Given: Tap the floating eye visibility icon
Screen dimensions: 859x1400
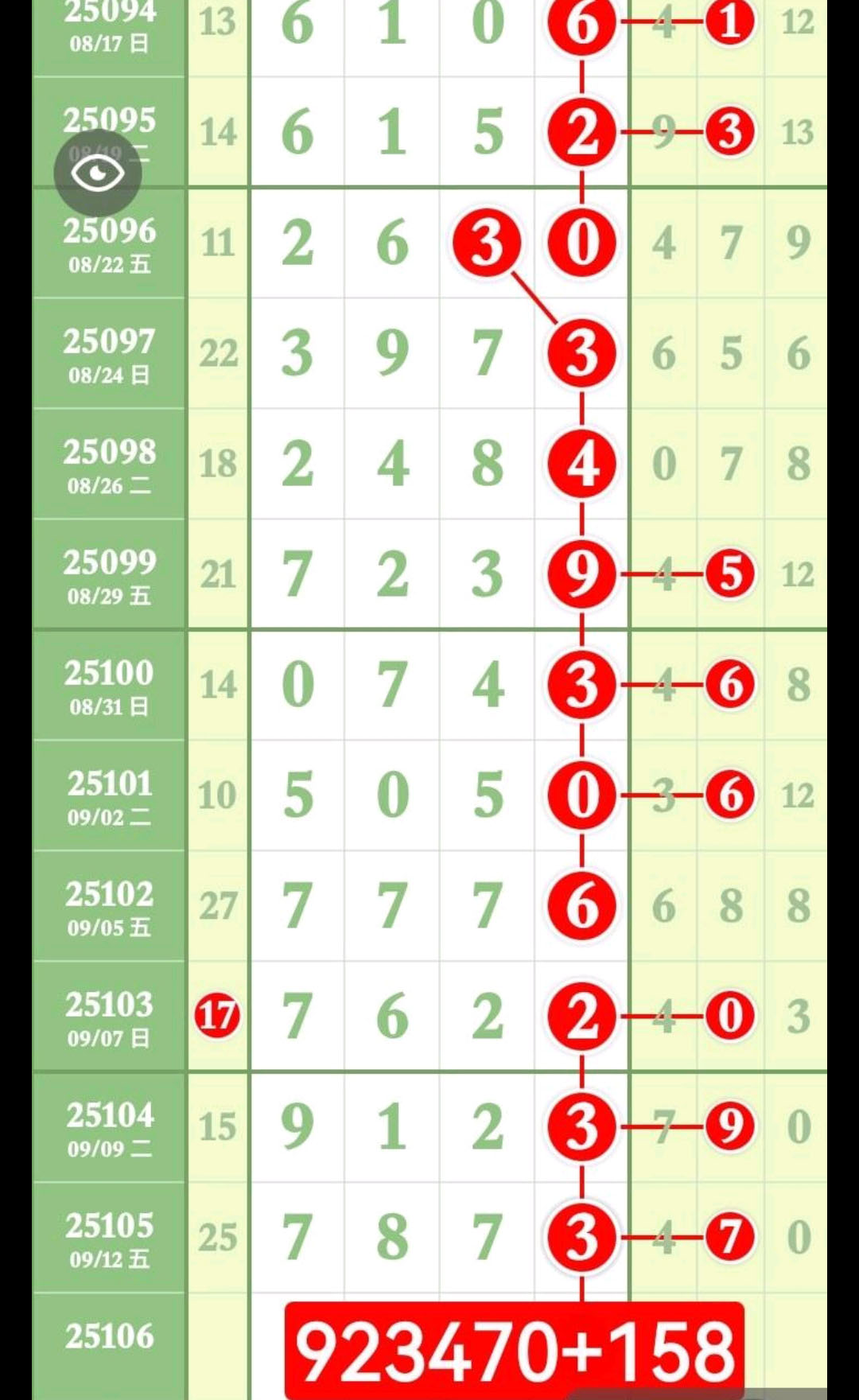Looking at the screenshot, I should pos(98,173).
